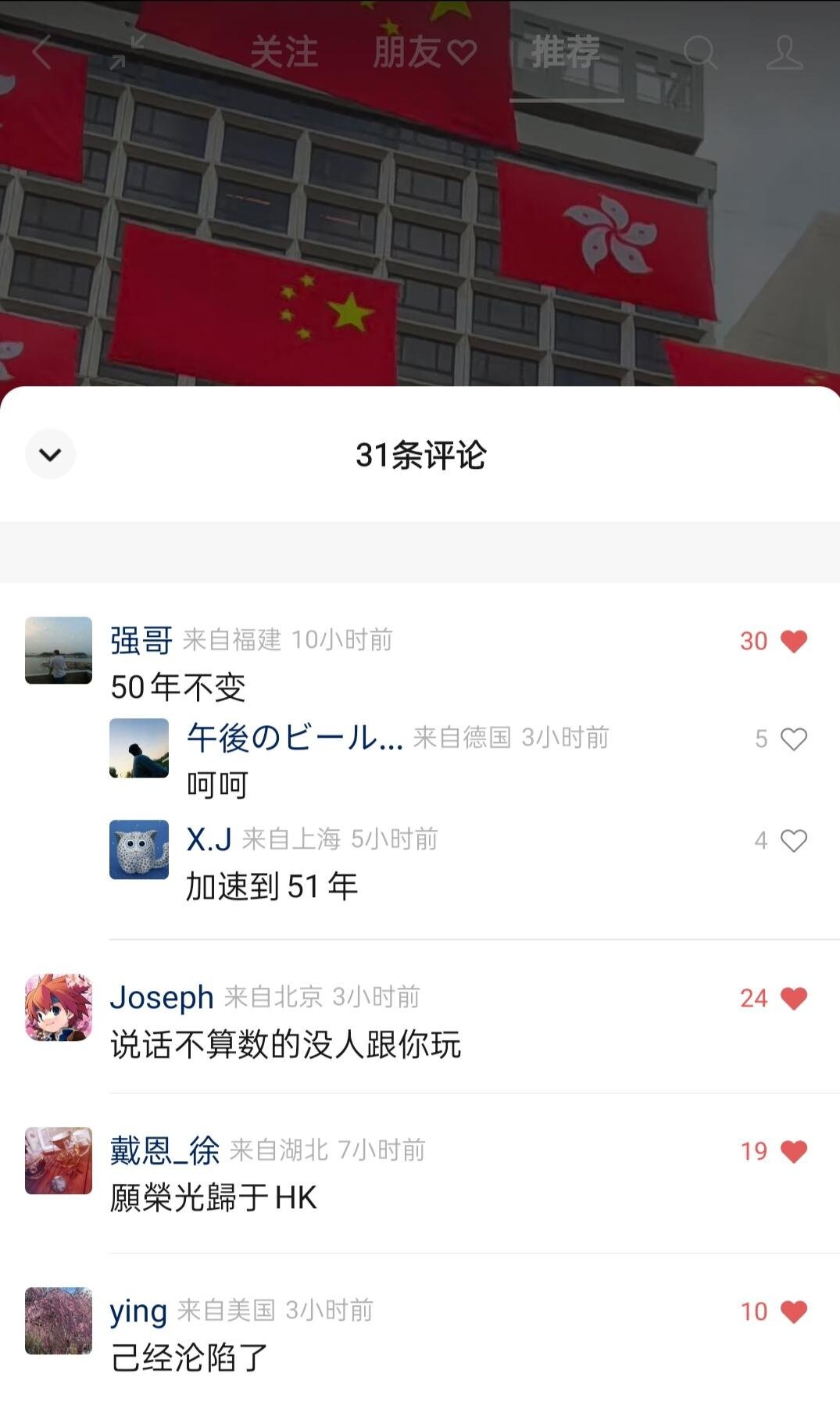Go back using the top-left arrow

coord(42,52)
